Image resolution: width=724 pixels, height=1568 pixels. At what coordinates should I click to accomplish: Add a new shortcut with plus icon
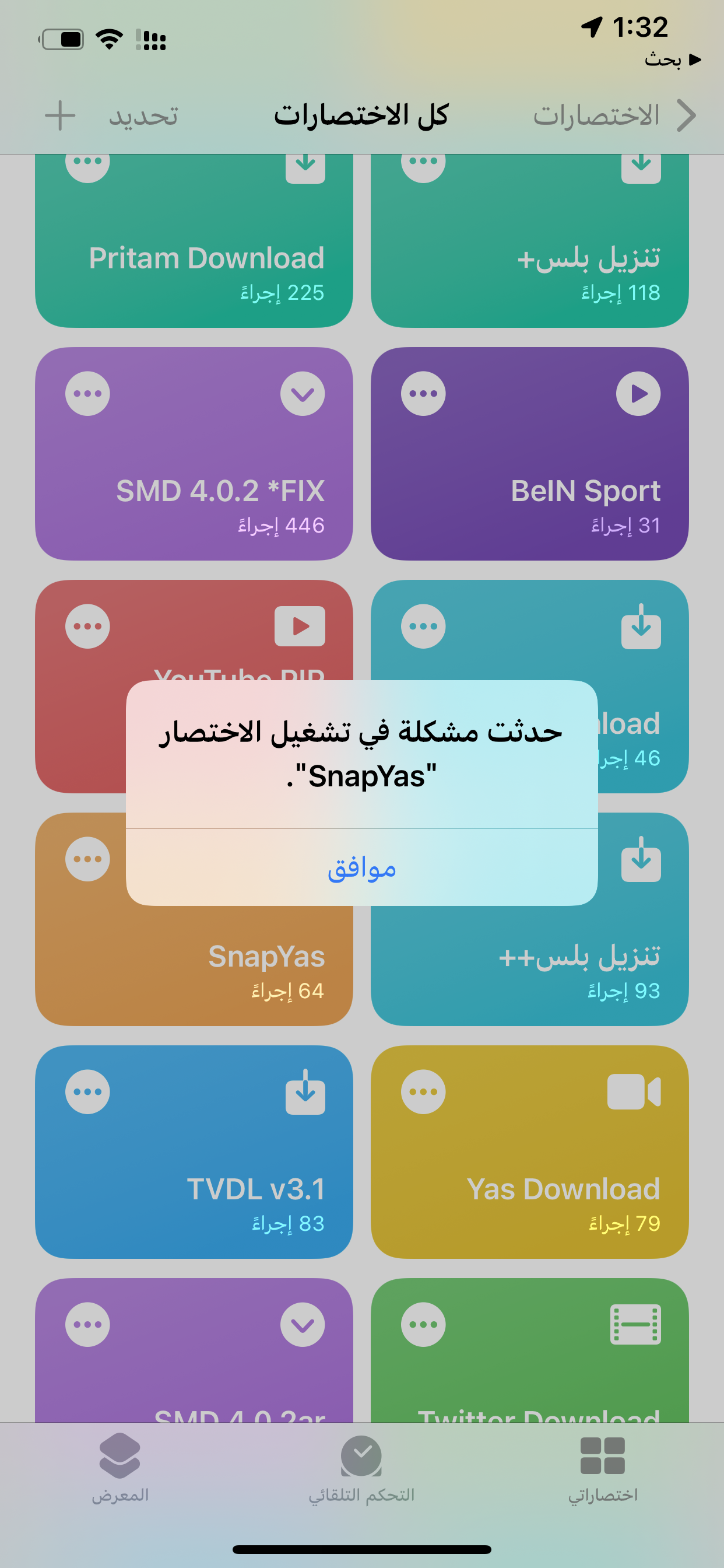(60, 116)
